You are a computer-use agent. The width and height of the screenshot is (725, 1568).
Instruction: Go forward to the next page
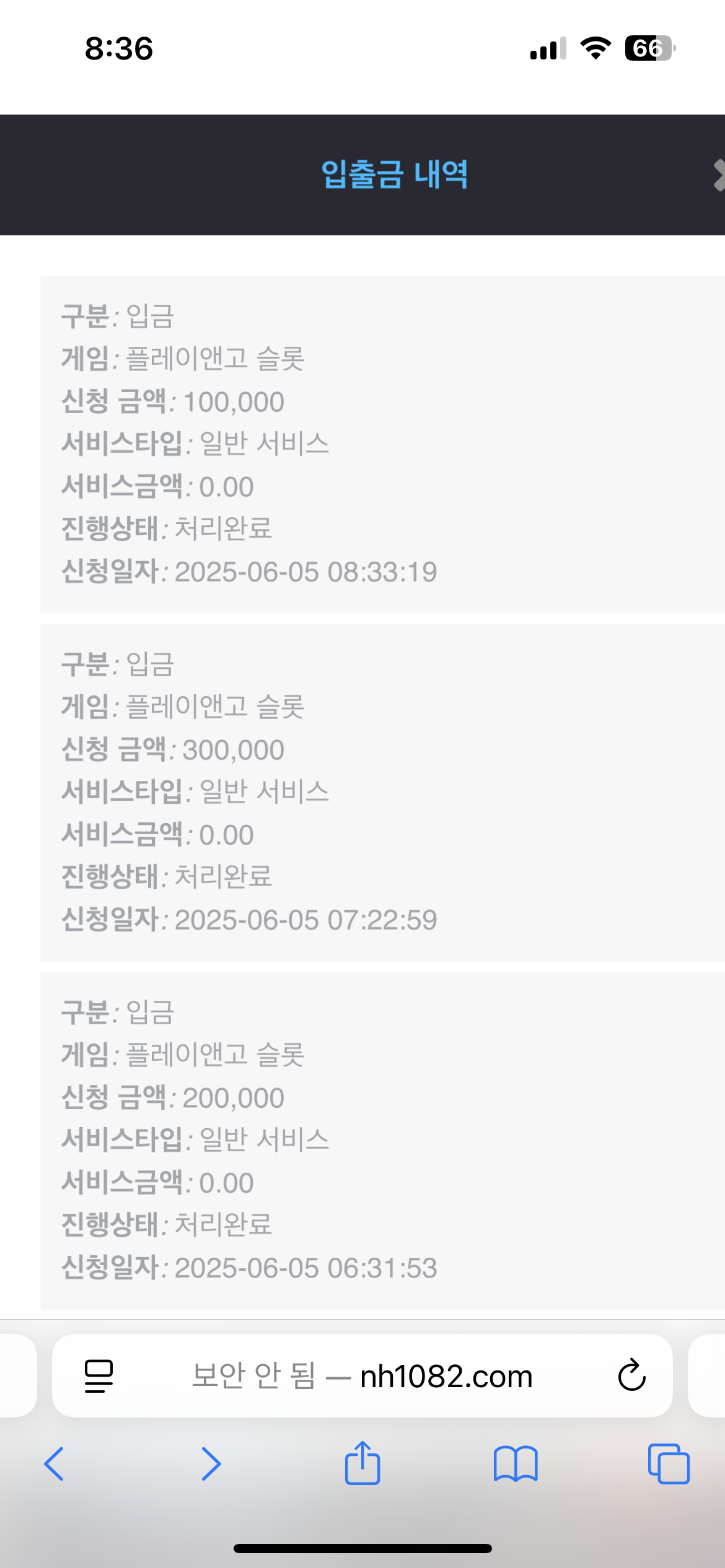tap(211, 1464)
